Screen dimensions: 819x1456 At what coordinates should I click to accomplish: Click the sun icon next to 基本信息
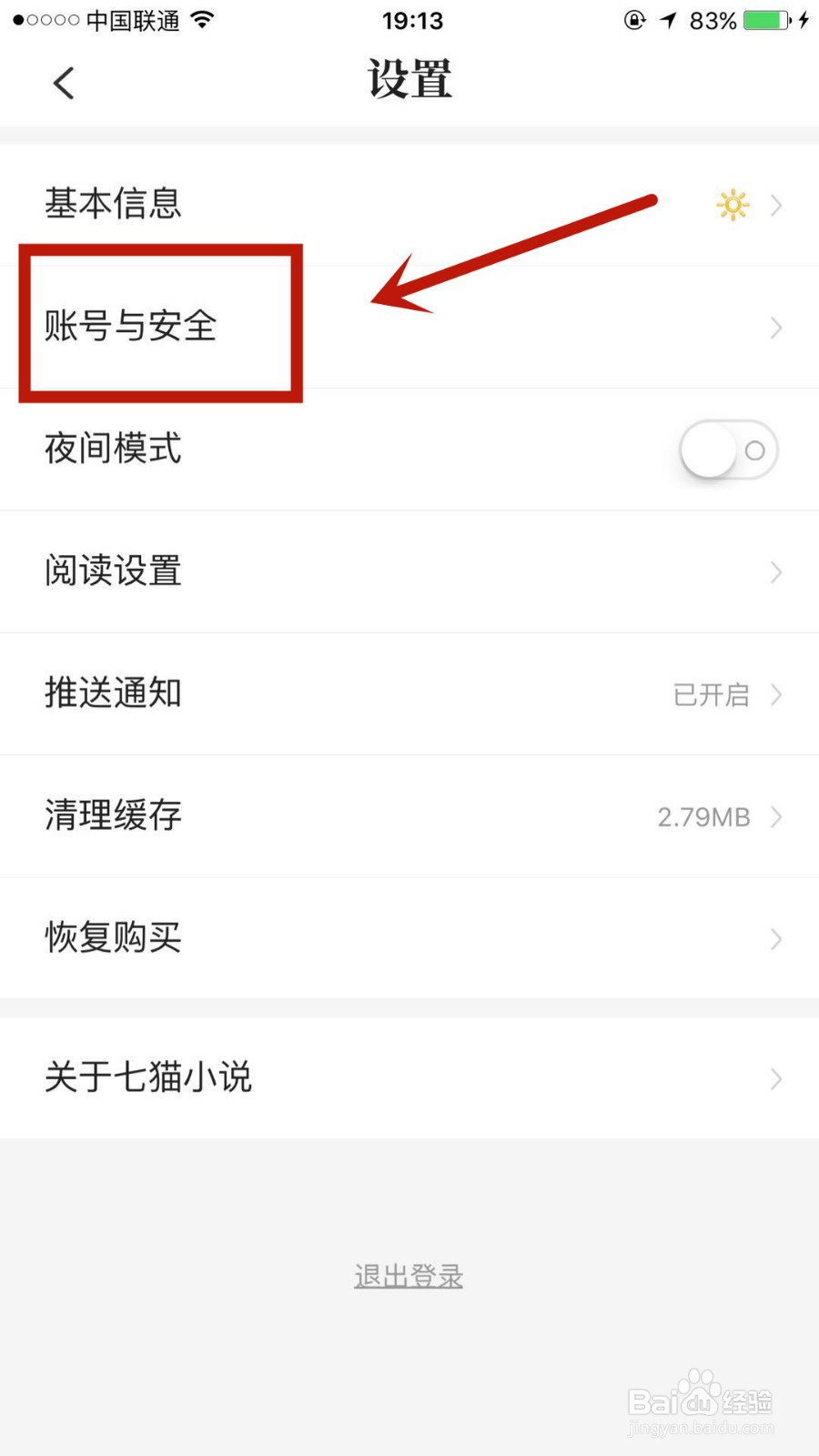pos(733,205)
